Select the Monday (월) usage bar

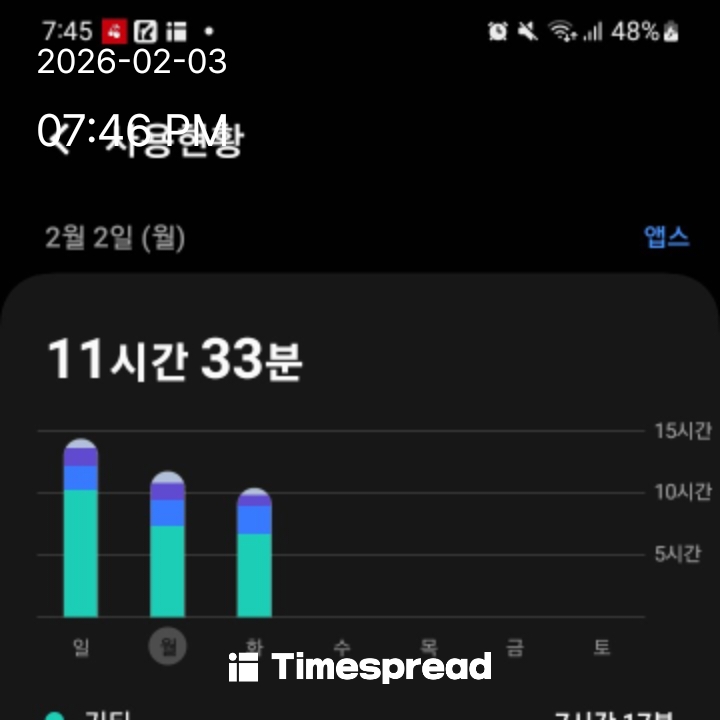167,545
